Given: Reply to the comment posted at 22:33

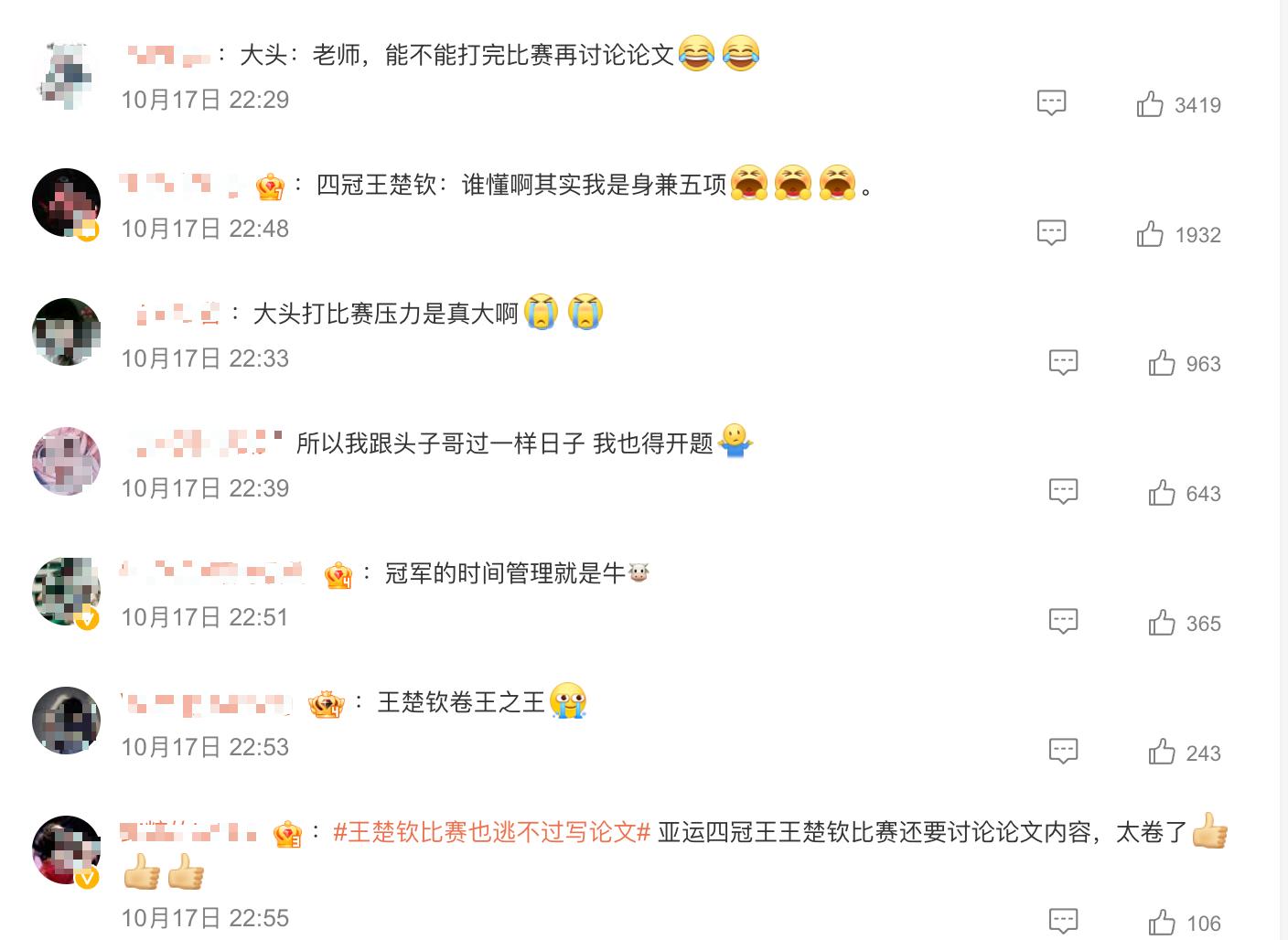Looking at the screenshot, I should 1063,362.
